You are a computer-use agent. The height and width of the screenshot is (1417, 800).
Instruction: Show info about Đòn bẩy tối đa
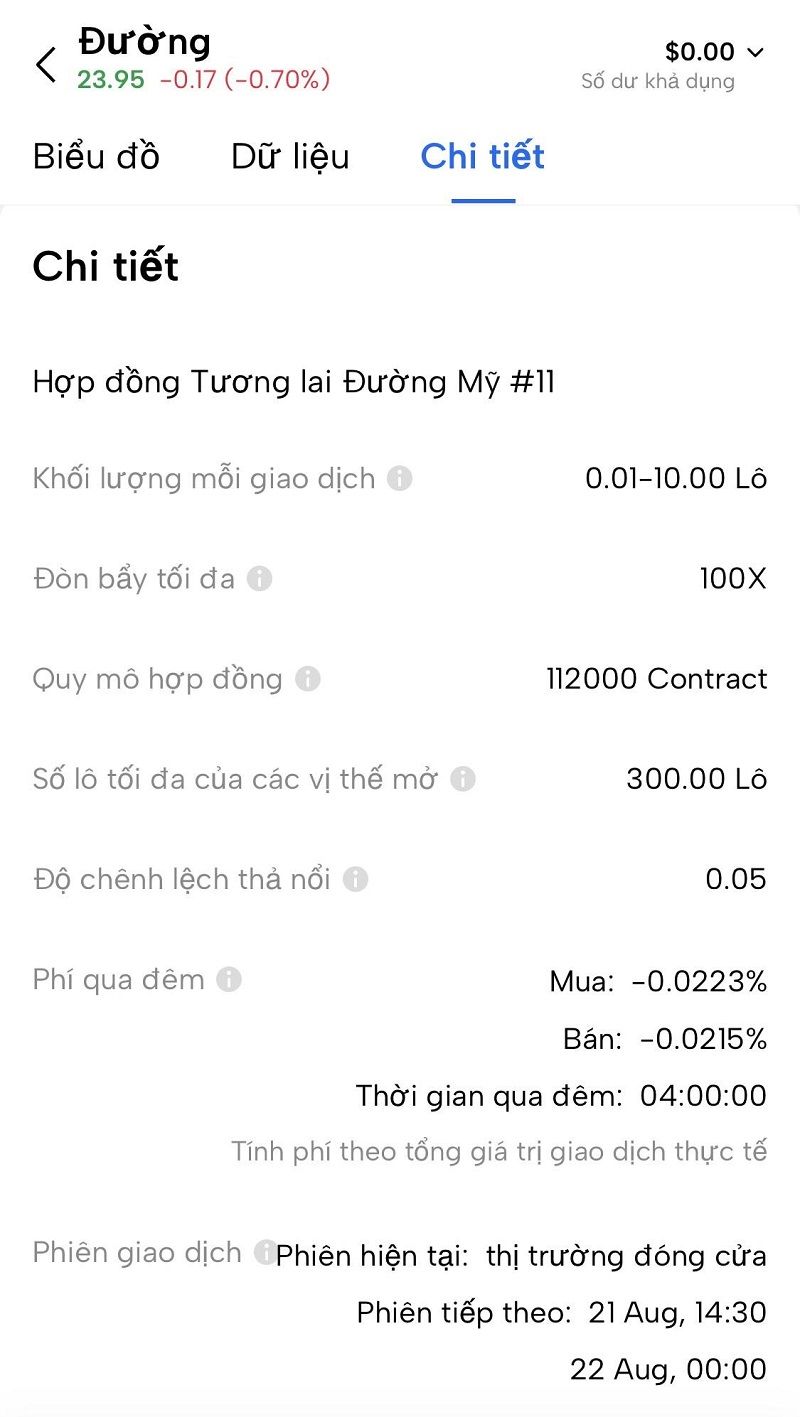click(x=260, y=579)
